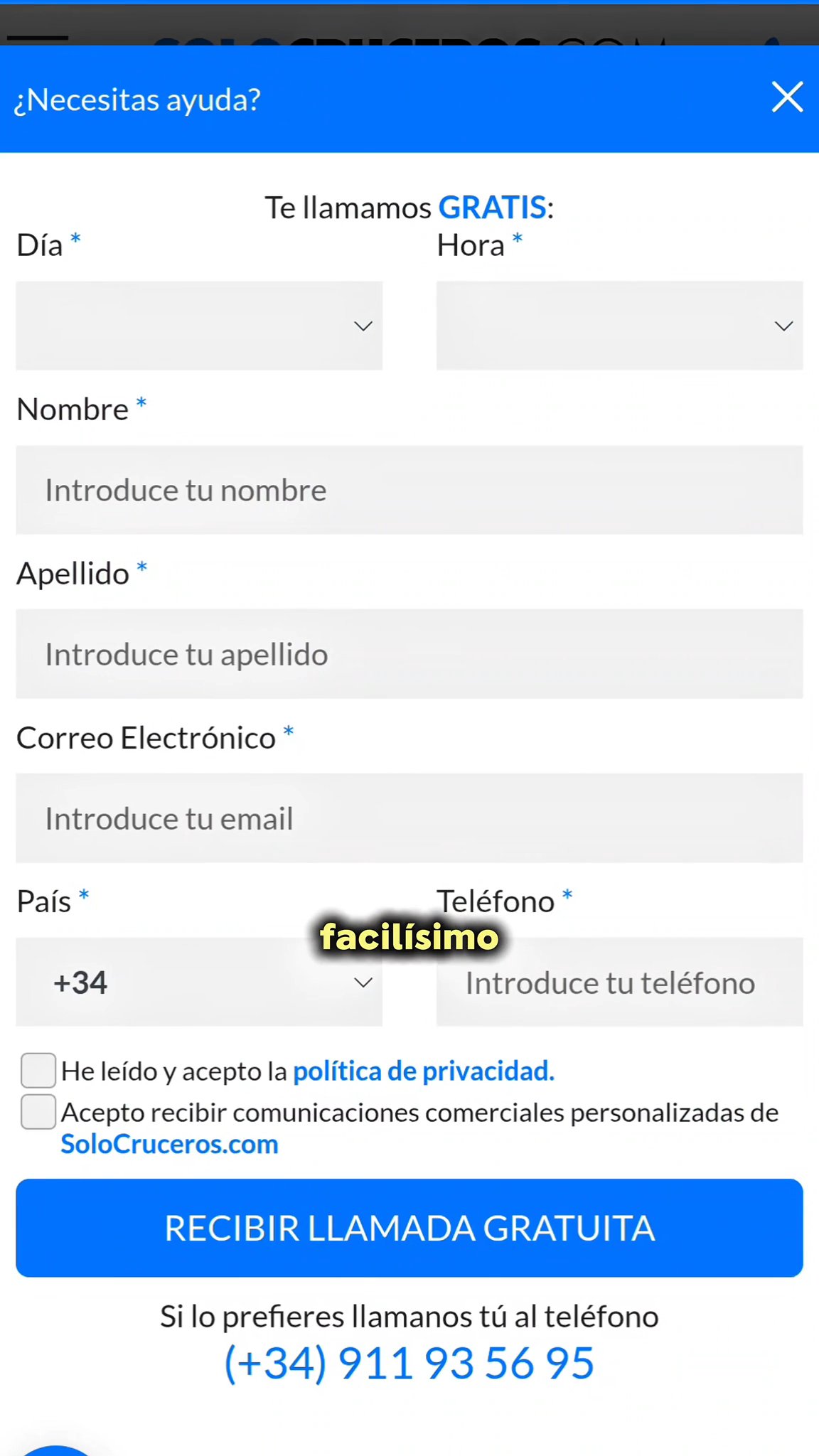
Task: Focus the Nombre text field
Action: [x=409, y=490]
